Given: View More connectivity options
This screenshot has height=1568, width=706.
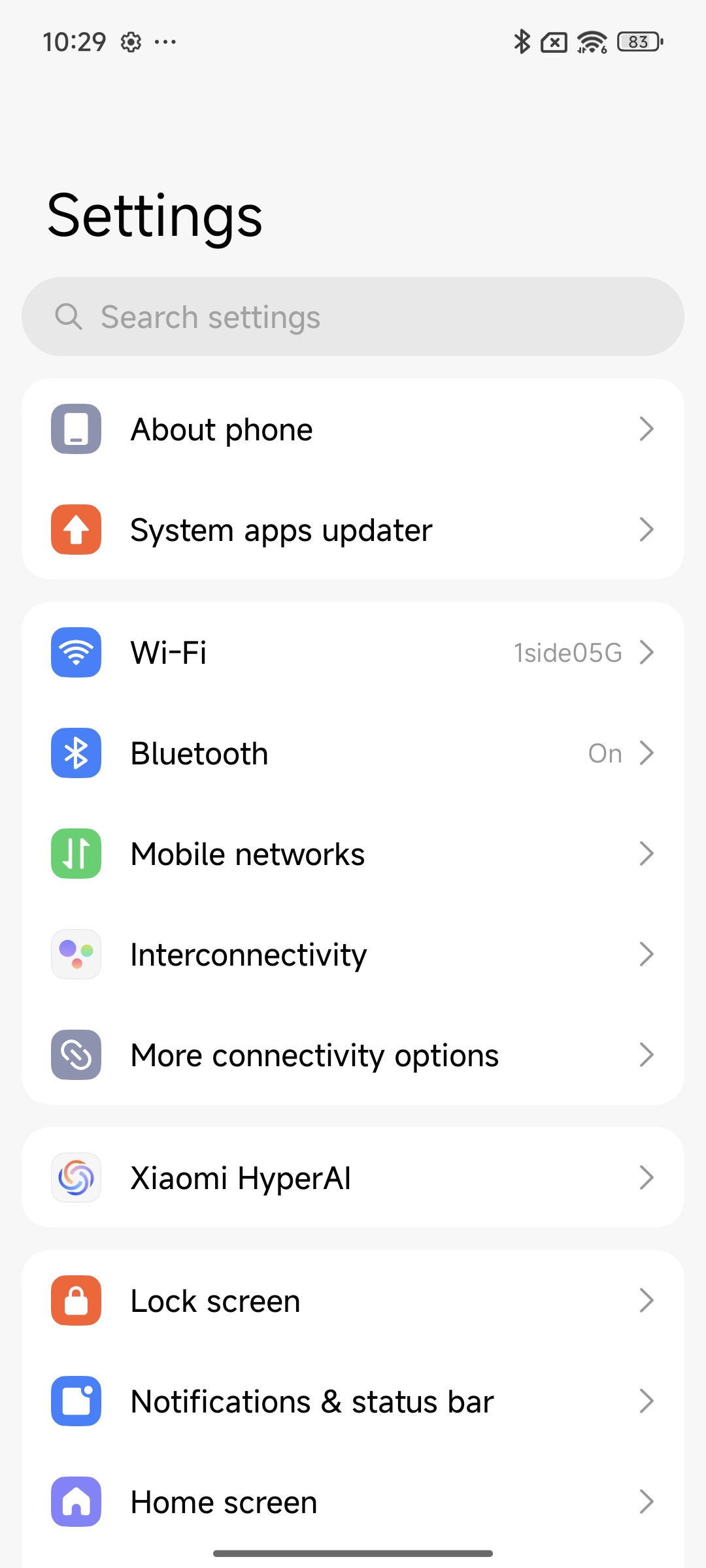Looking at the screenshot, I should pyautogui.click(x=353, y=1055).
